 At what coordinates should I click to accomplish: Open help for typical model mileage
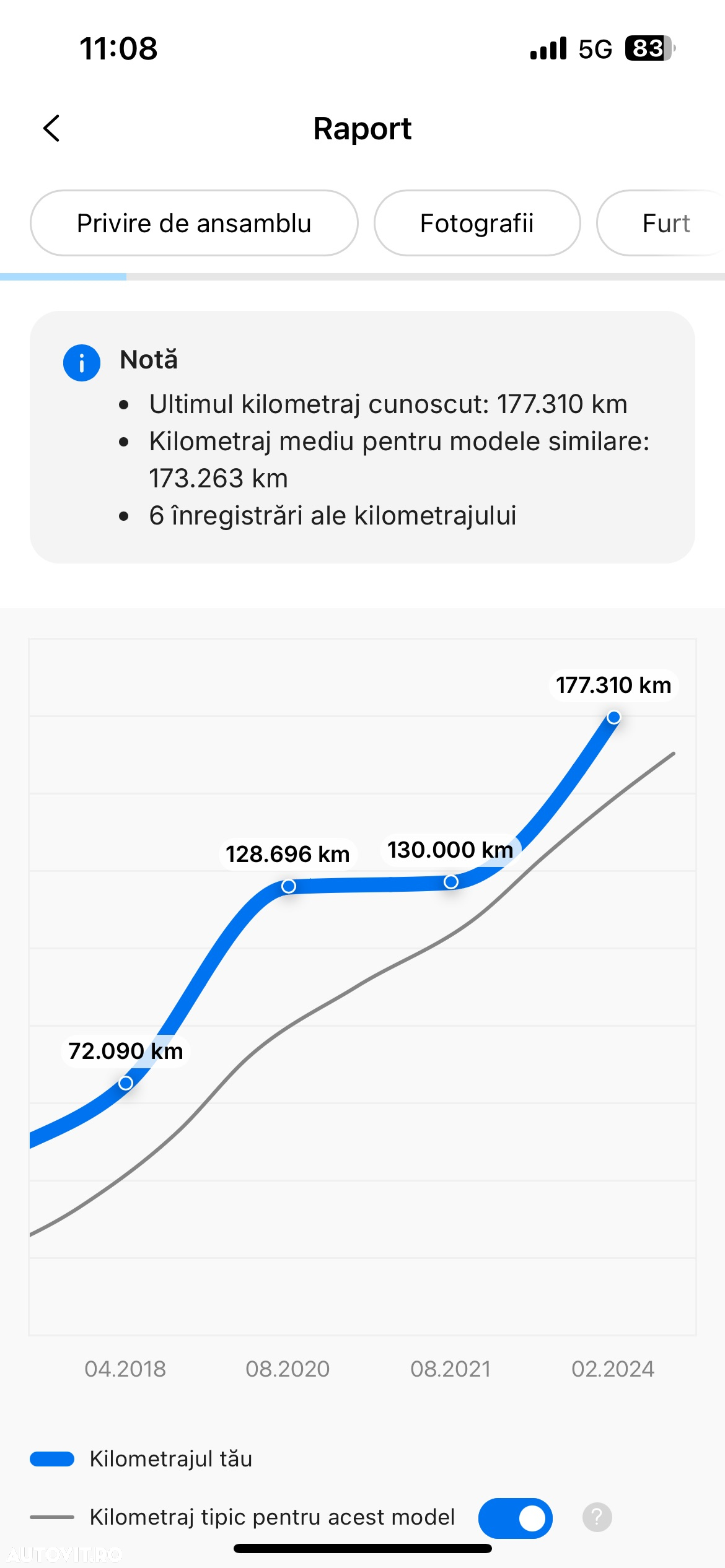(597, 1517)
